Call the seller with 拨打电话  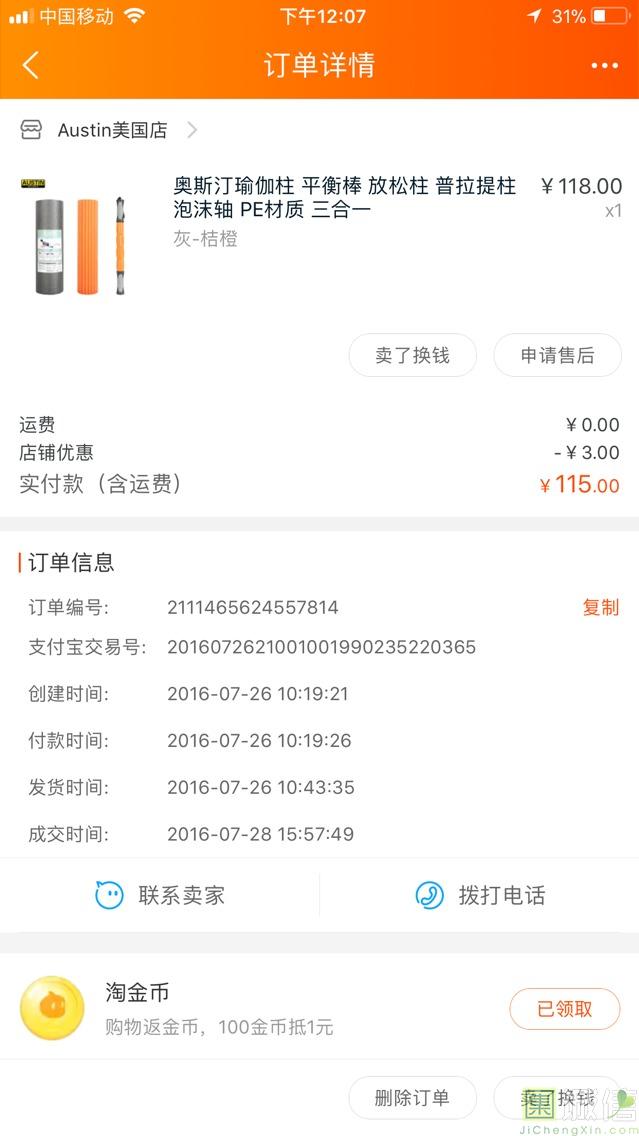tap(480, 895)
